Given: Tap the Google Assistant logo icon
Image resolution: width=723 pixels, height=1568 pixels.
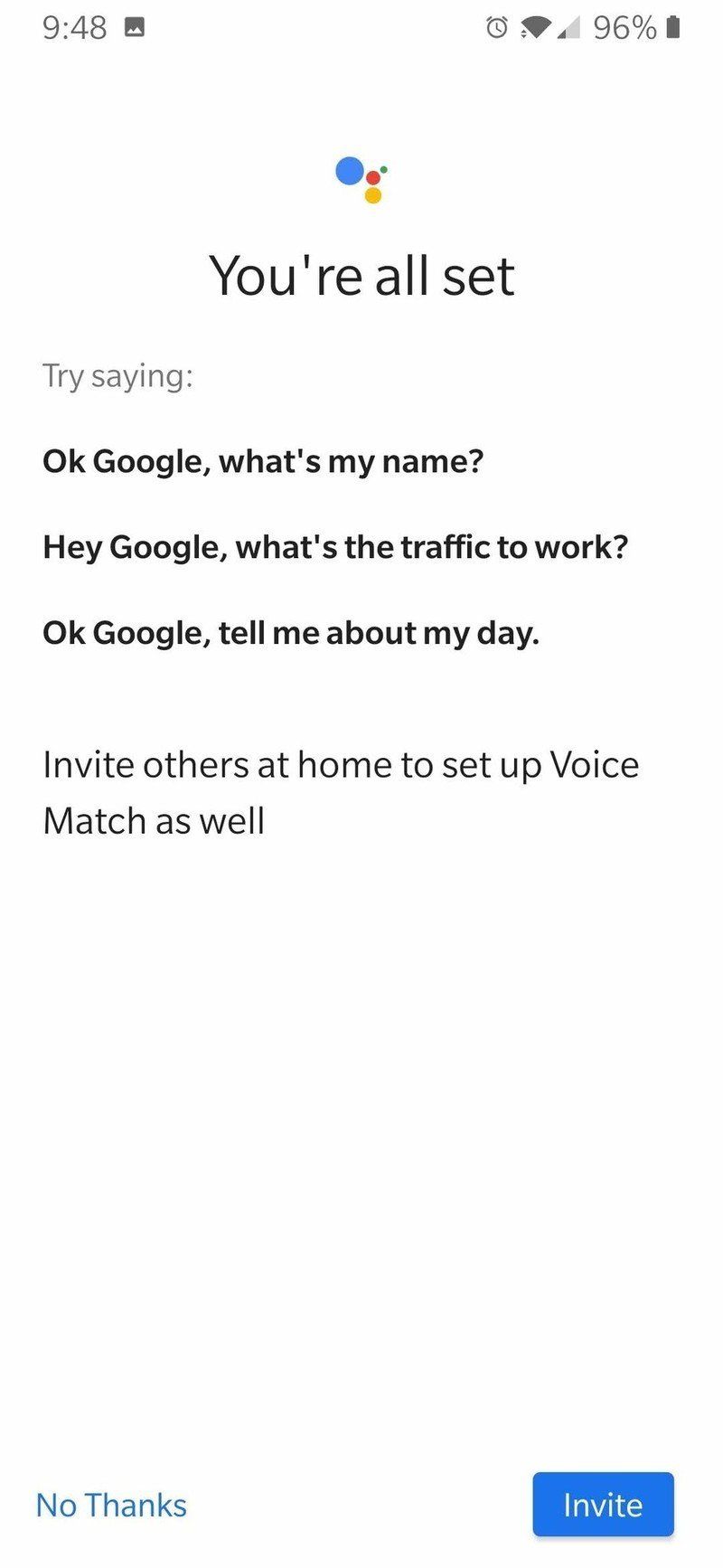Looking at the screenshot, I should click(x=361, y=178).
